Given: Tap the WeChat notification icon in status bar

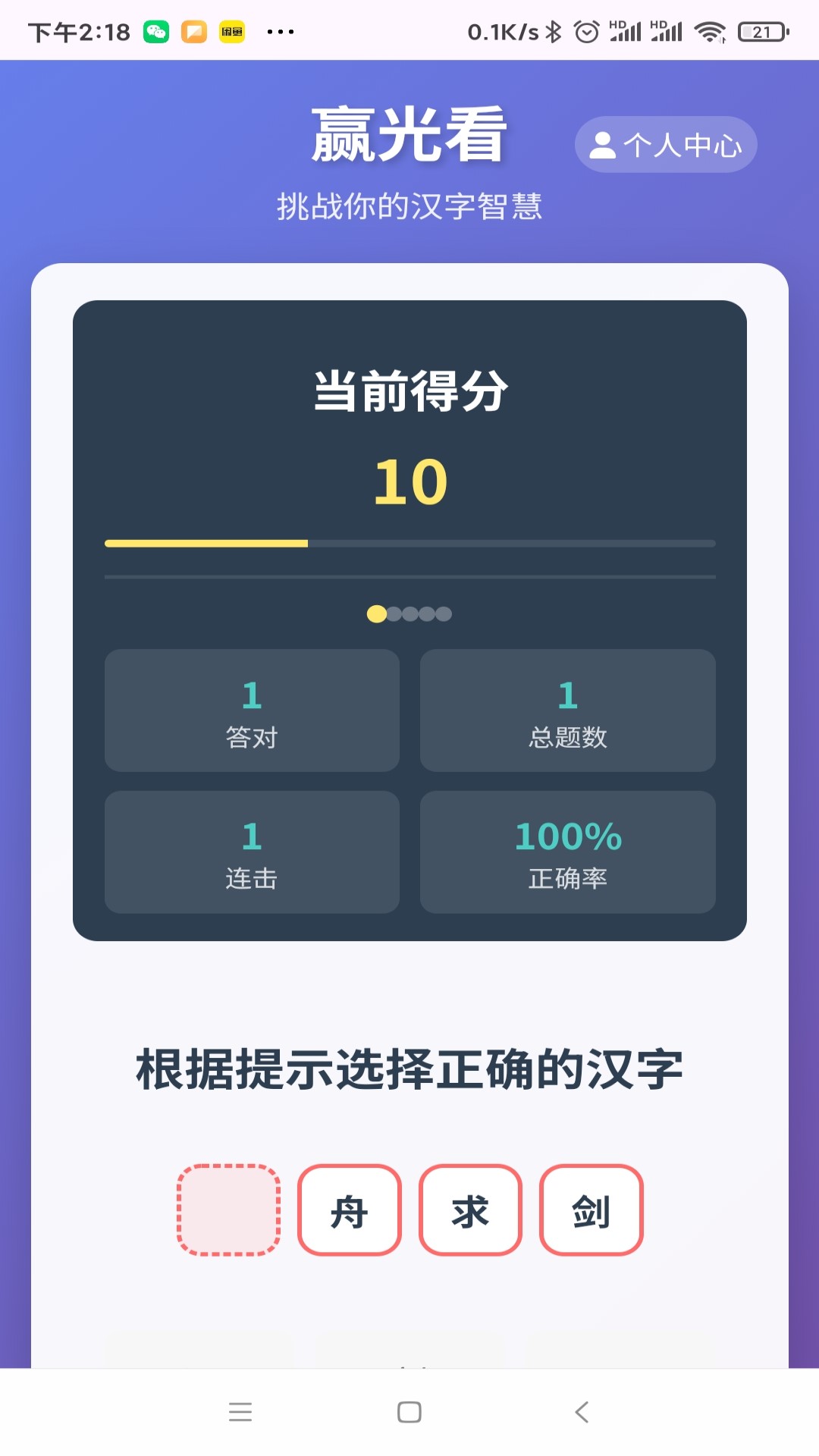Looking at the screenshot, I should click(x=156, y=31).
